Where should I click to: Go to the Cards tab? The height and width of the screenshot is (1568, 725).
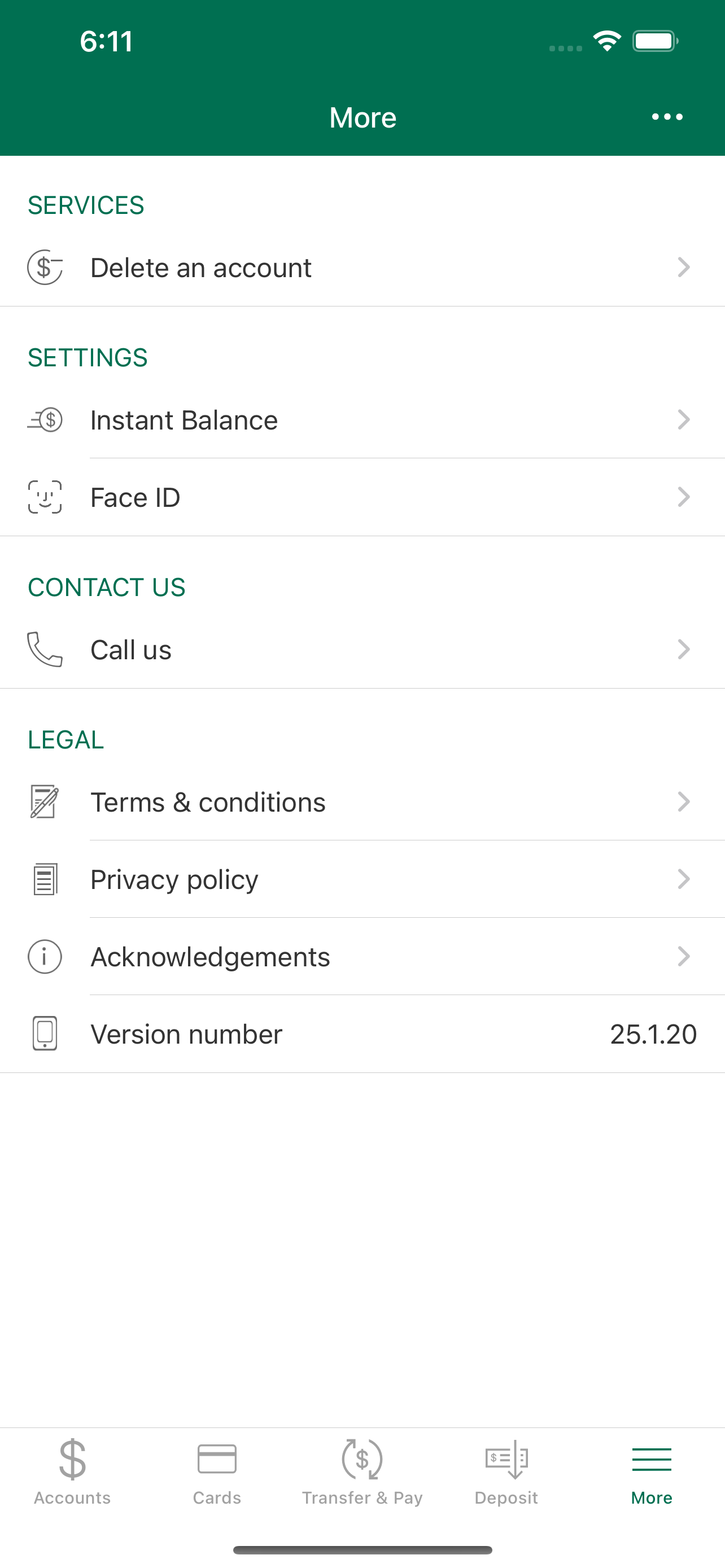pos(217,1472)
